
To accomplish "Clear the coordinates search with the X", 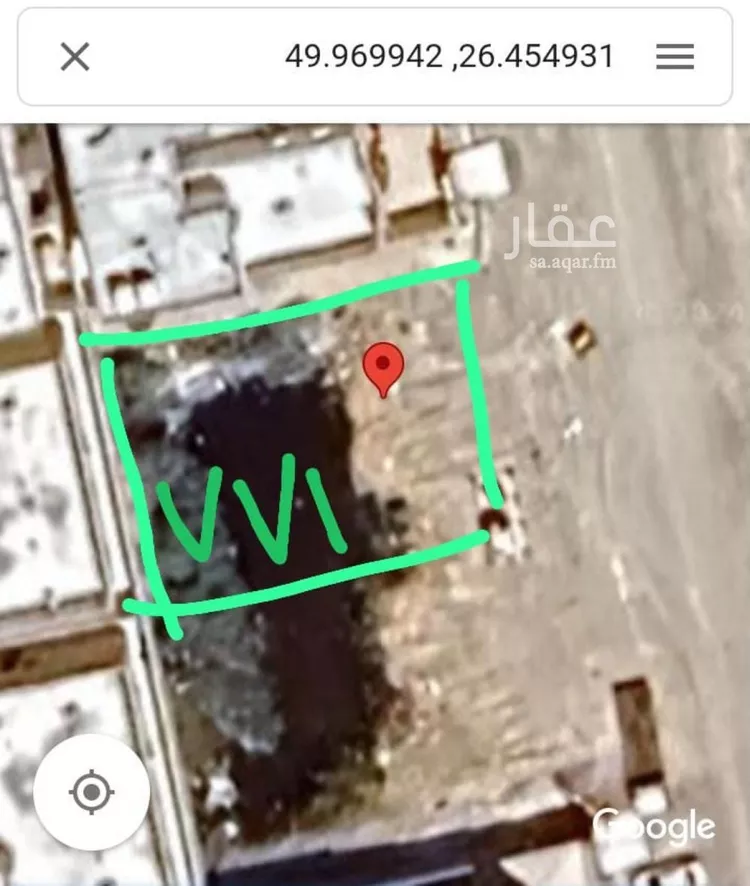I will pyautogui.click(x=75, y=57).
